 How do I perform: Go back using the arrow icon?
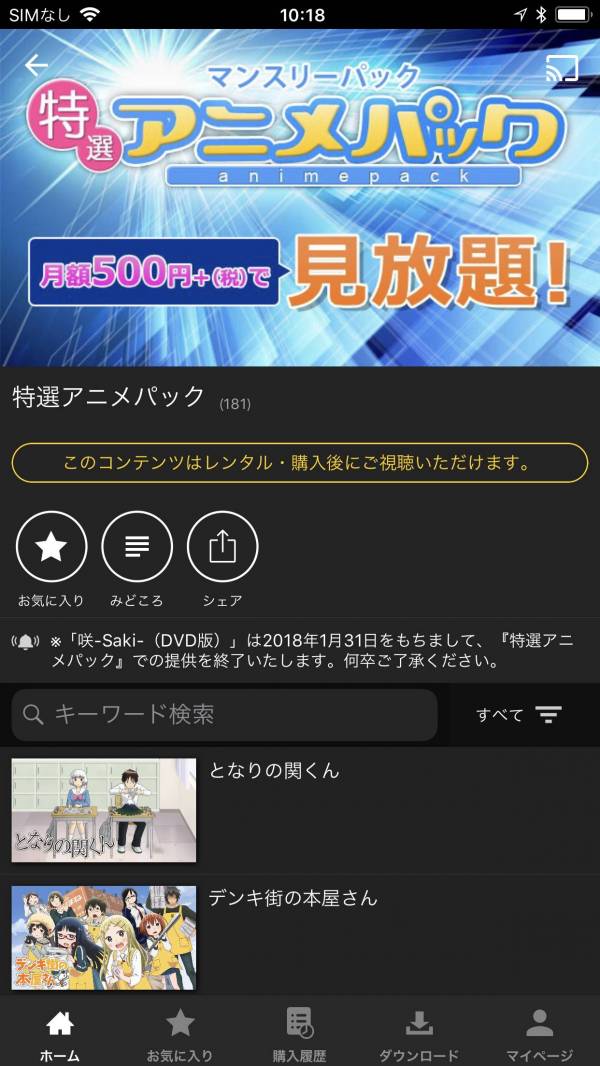pos(36,66)
